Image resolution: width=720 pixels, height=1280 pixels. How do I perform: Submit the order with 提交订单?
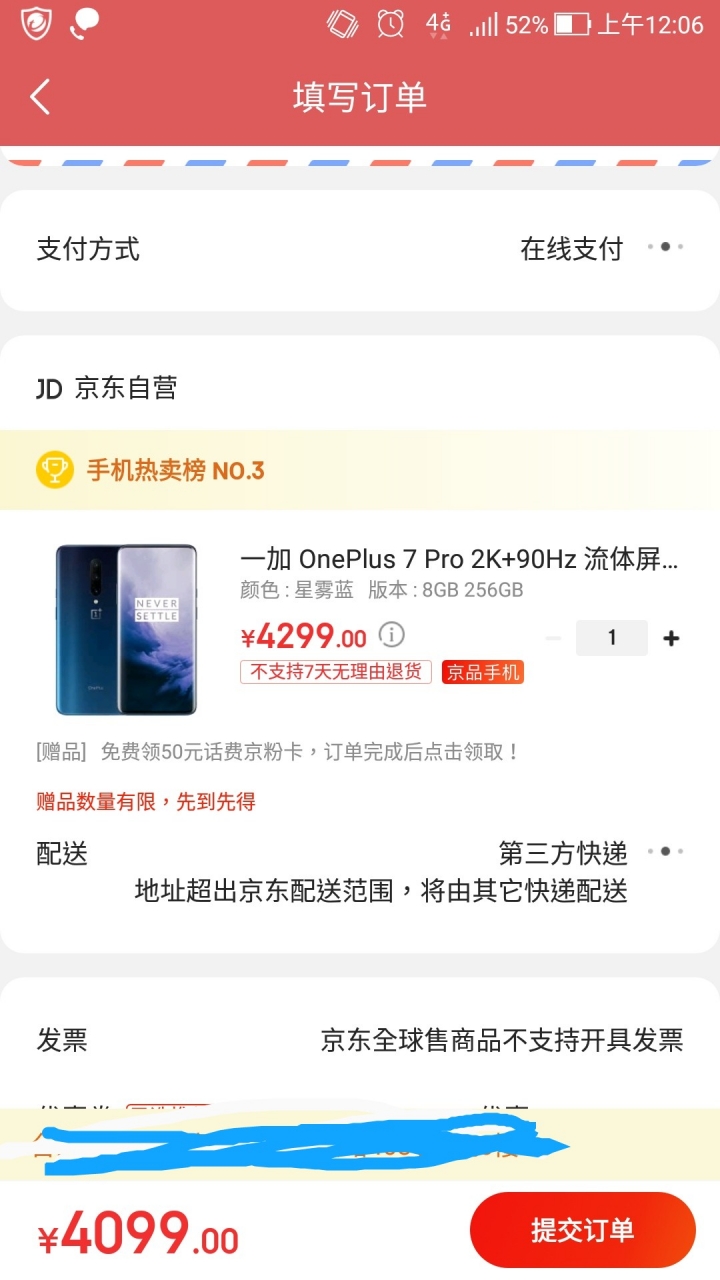(582, 1230)
